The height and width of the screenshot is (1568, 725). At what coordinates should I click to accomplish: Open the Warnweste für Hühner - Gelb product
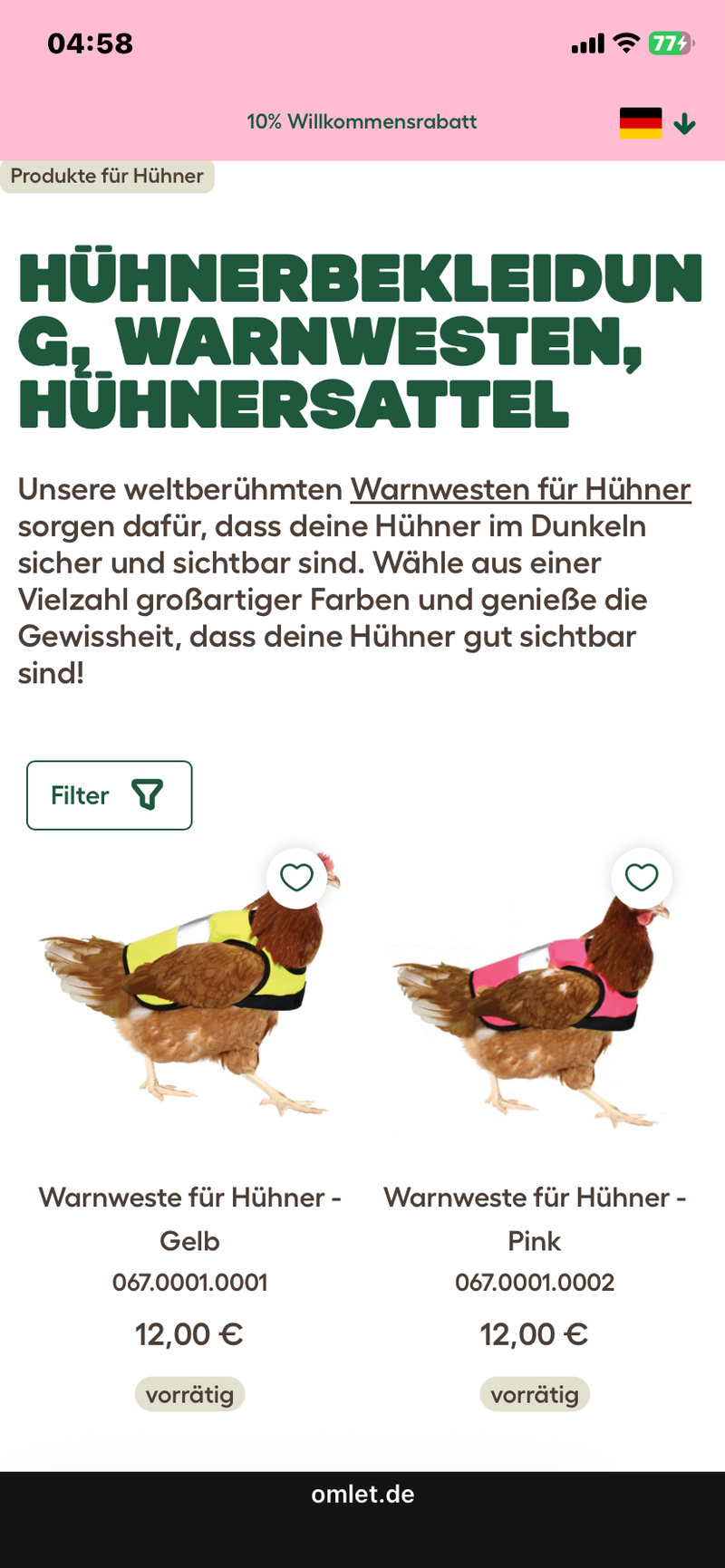click(189, 1217)
